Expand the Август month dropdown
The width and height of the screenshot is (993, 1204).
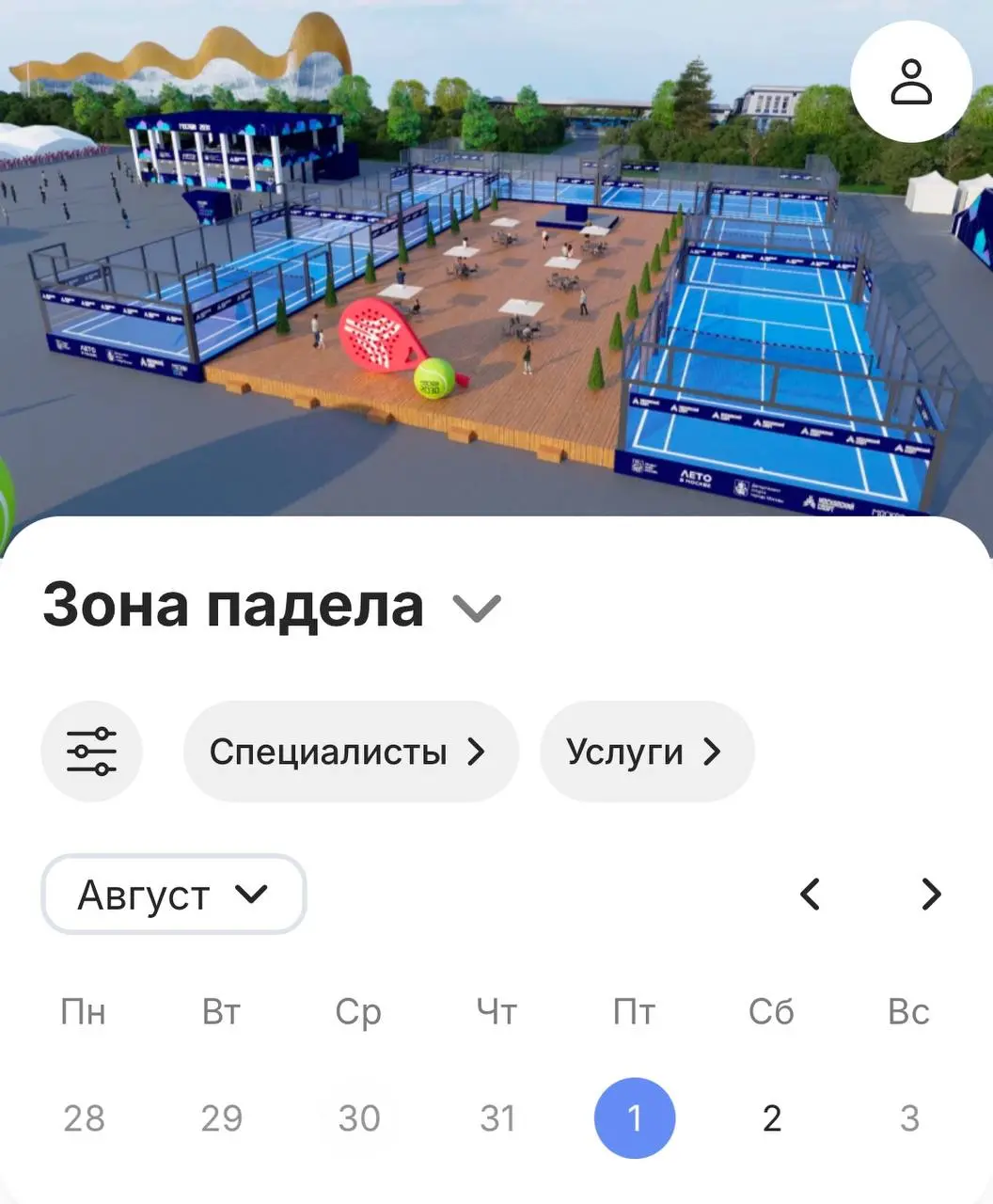174,895
